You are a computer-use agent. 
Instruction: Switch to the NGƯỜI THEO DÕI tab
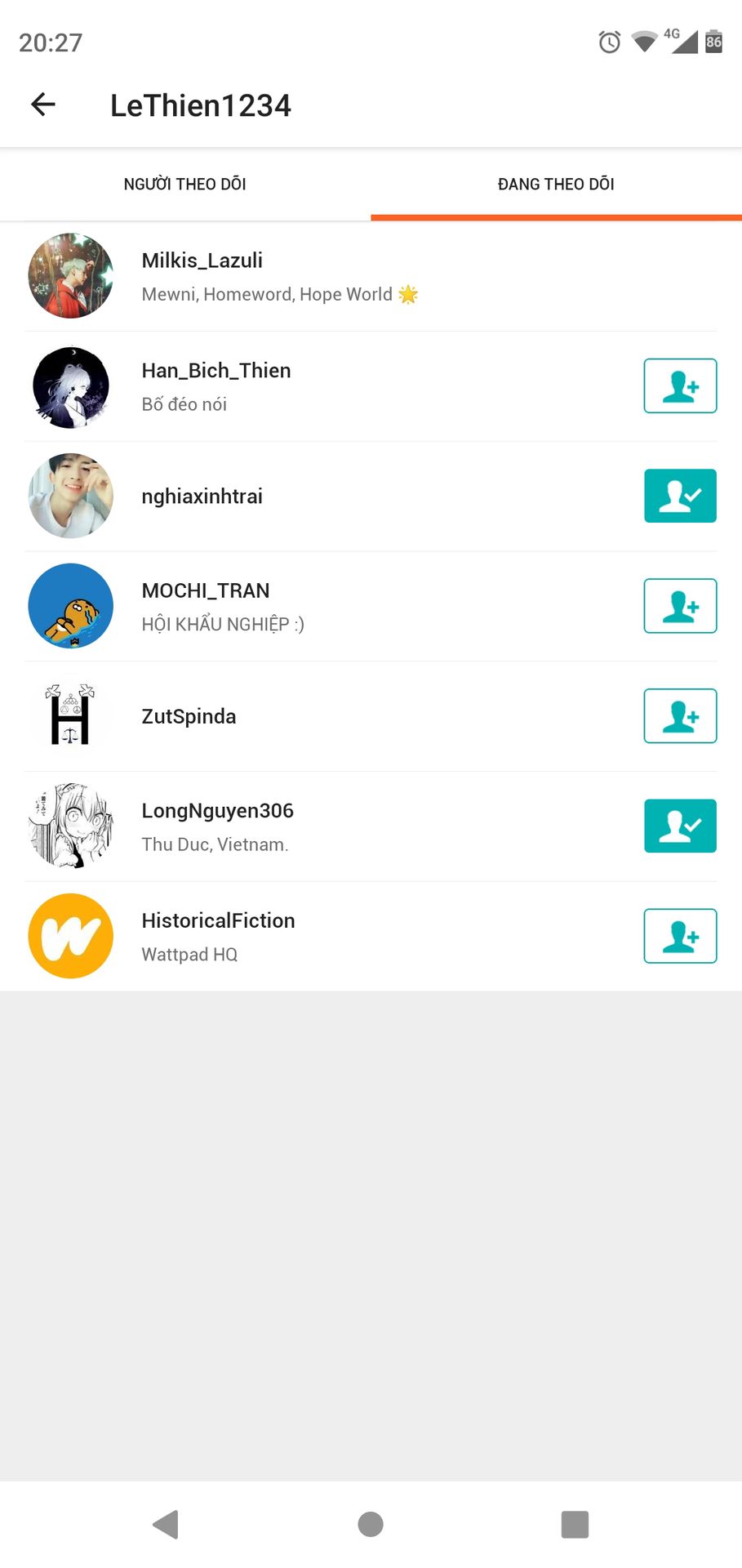[185, 185]
